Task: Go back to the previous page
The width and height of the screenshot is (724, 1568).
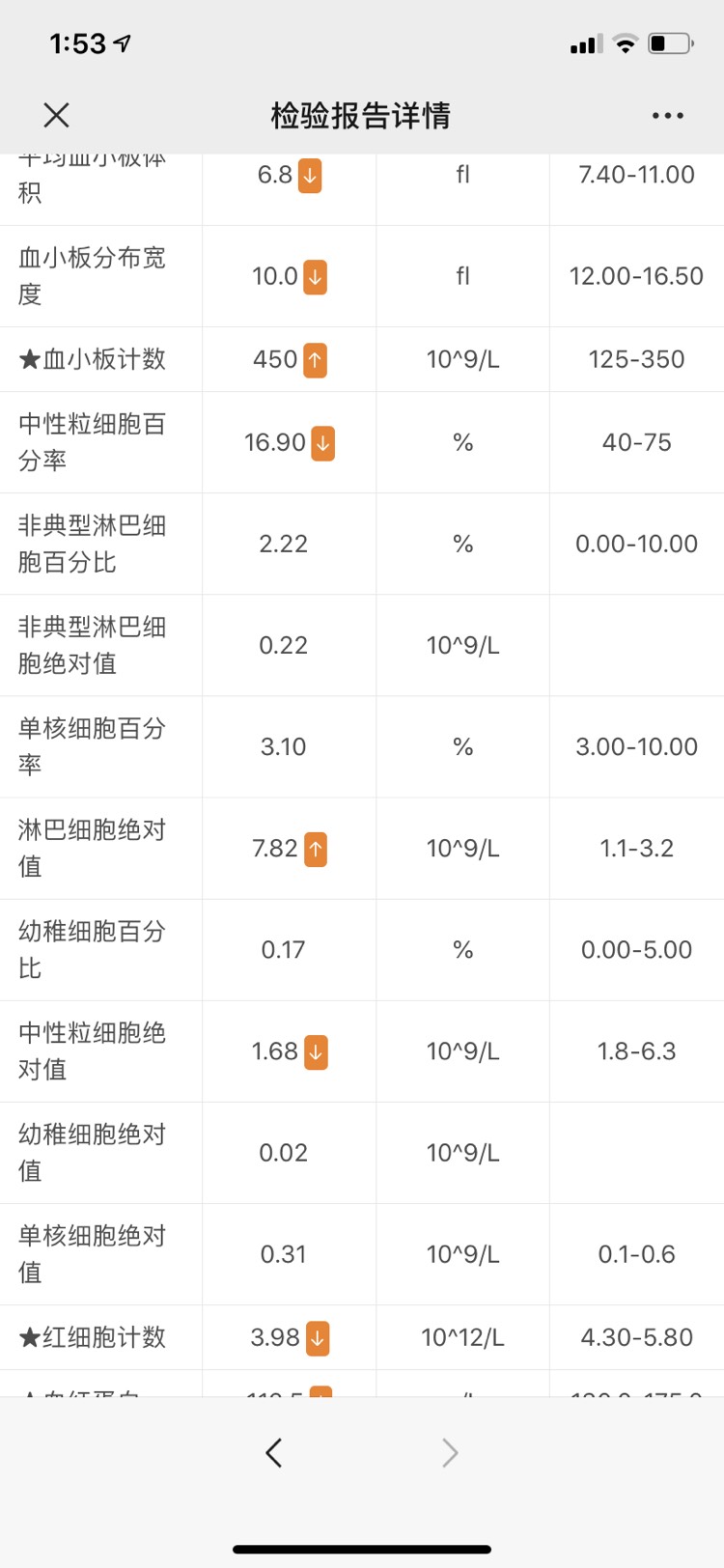Action: 274,1452
